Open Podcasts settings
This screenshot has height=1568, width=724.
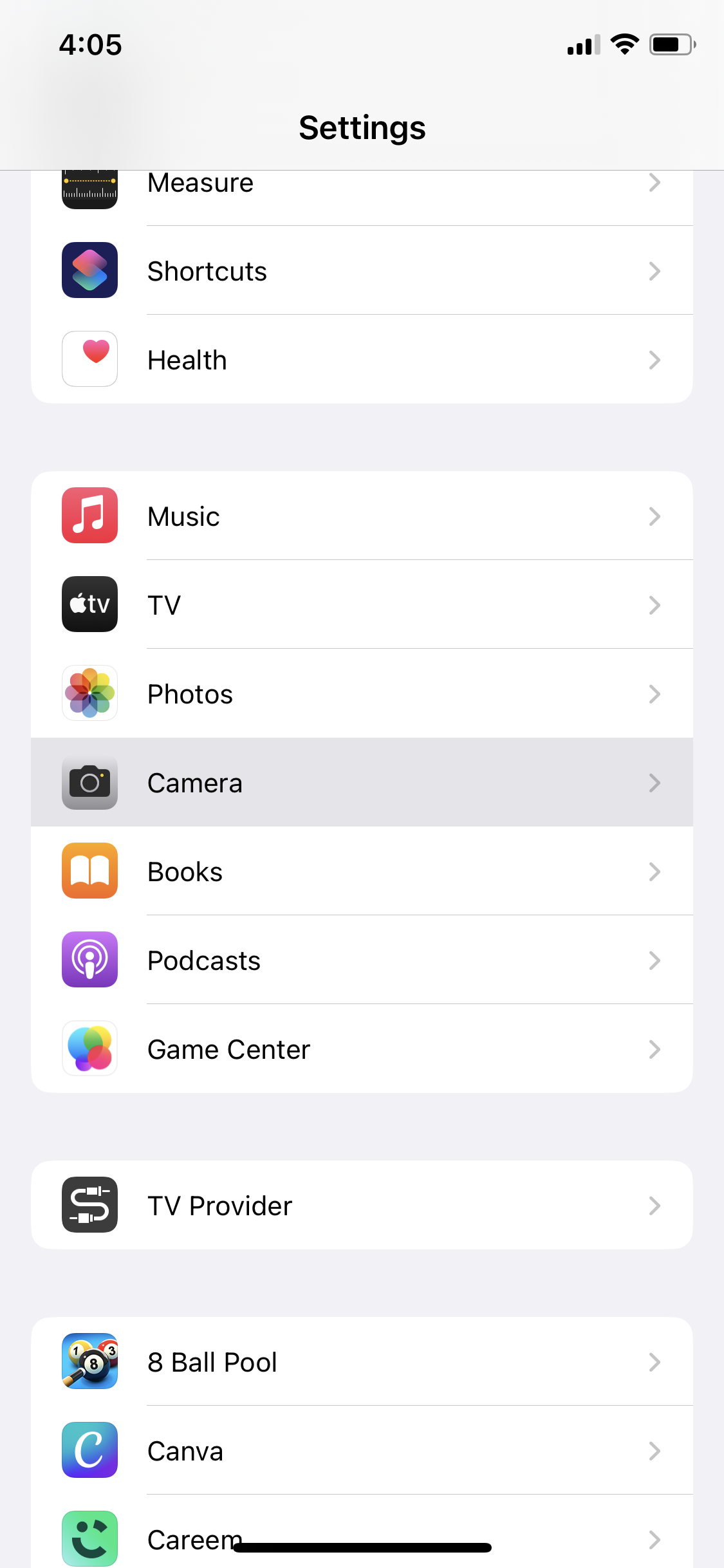pyautogui.click(x=360, y=960)
